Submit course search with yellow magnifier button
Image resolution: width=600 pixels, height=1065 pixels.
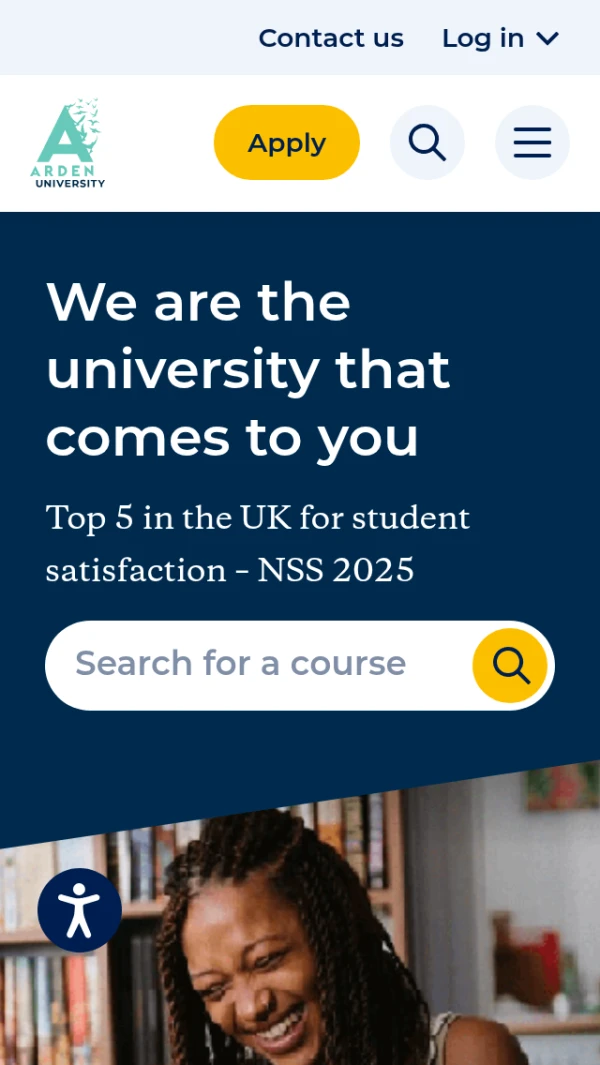[510, 665]
